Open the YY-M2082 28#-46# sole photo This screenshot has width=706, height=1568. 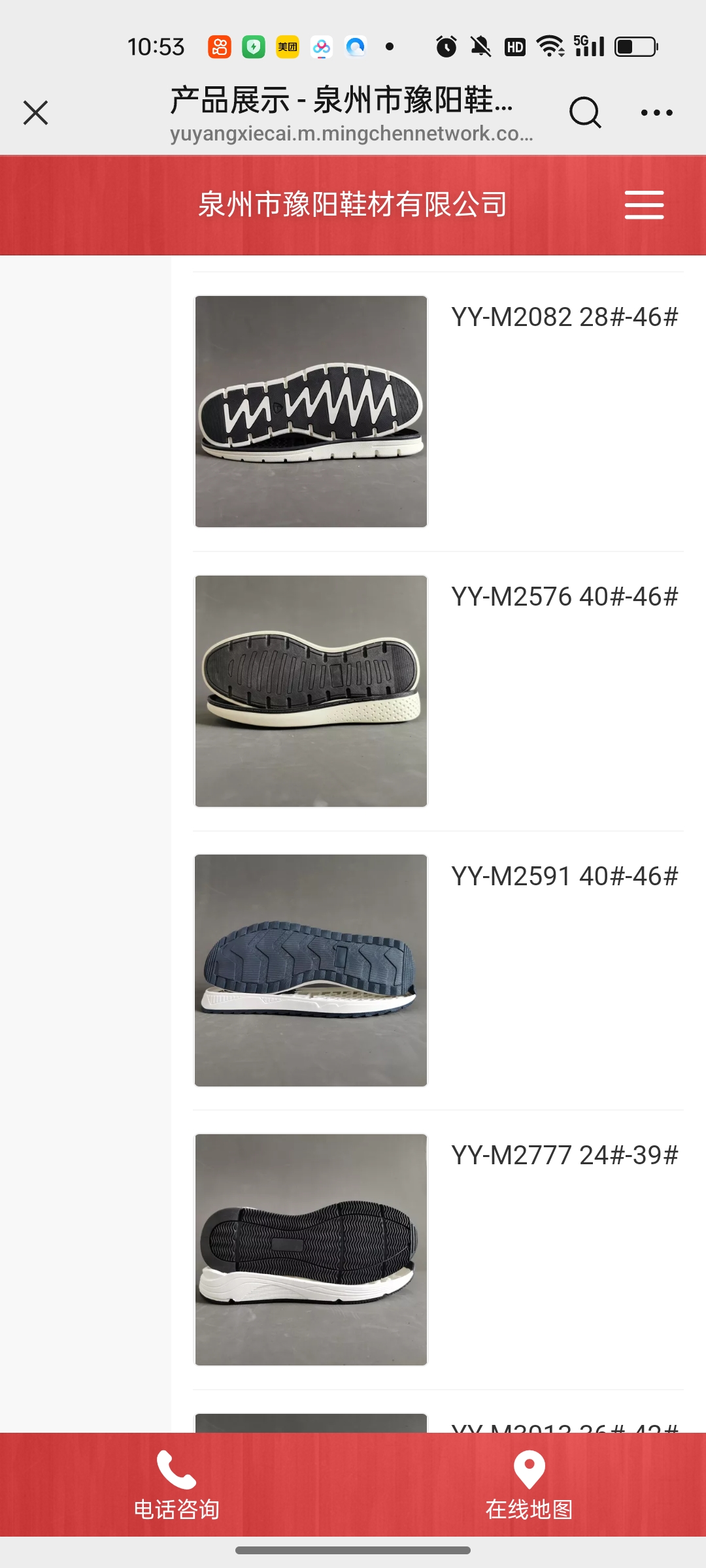[311, 412]
